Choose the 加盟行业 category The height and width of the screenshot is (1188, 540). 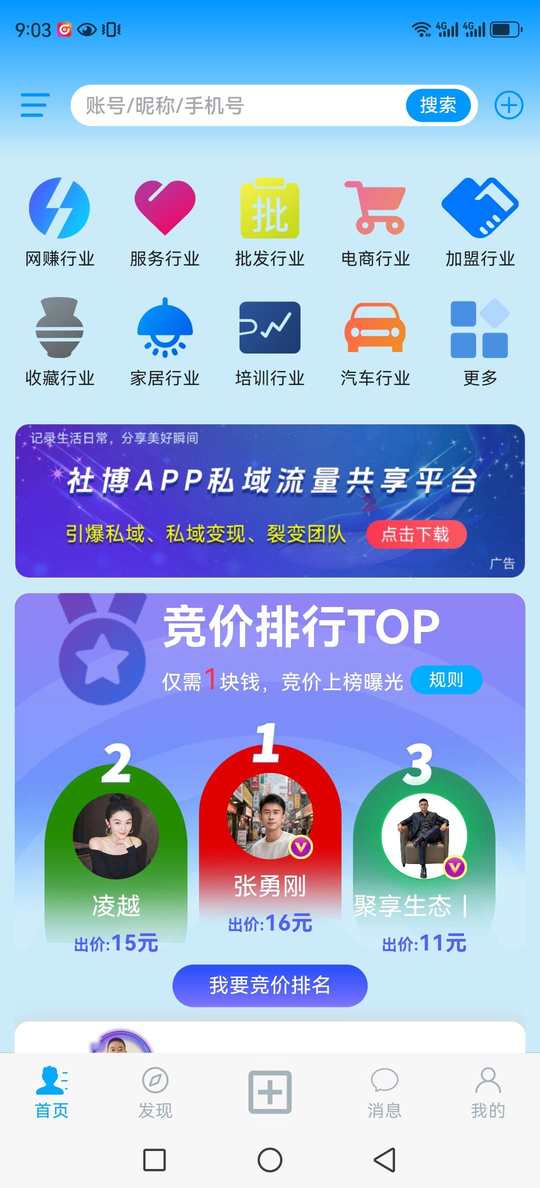480,223
